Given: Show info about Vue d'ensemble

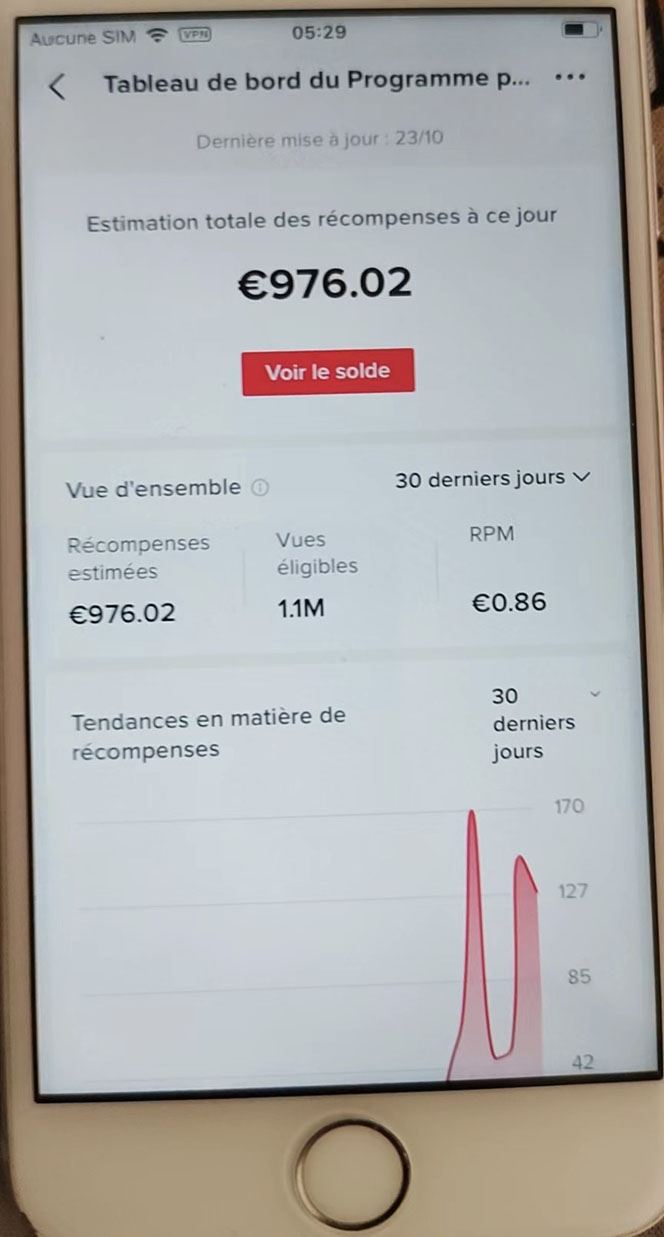Looking at the screenshot, I should (x=260, y=489).
